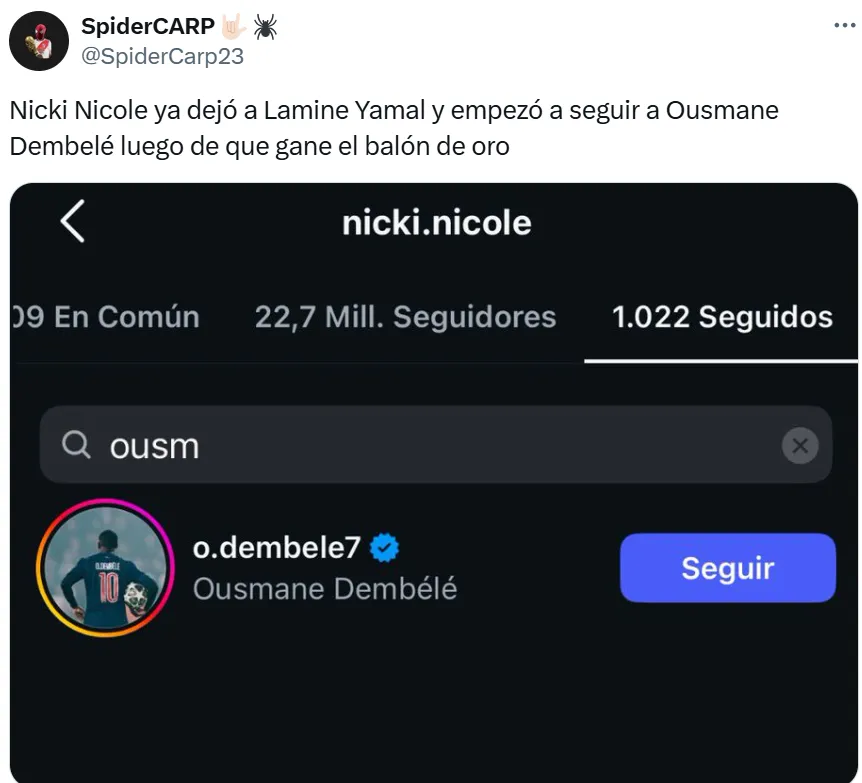
Task: Open the tweet's overflow menu
Action: pyautogui.click(x=844, y=25)
